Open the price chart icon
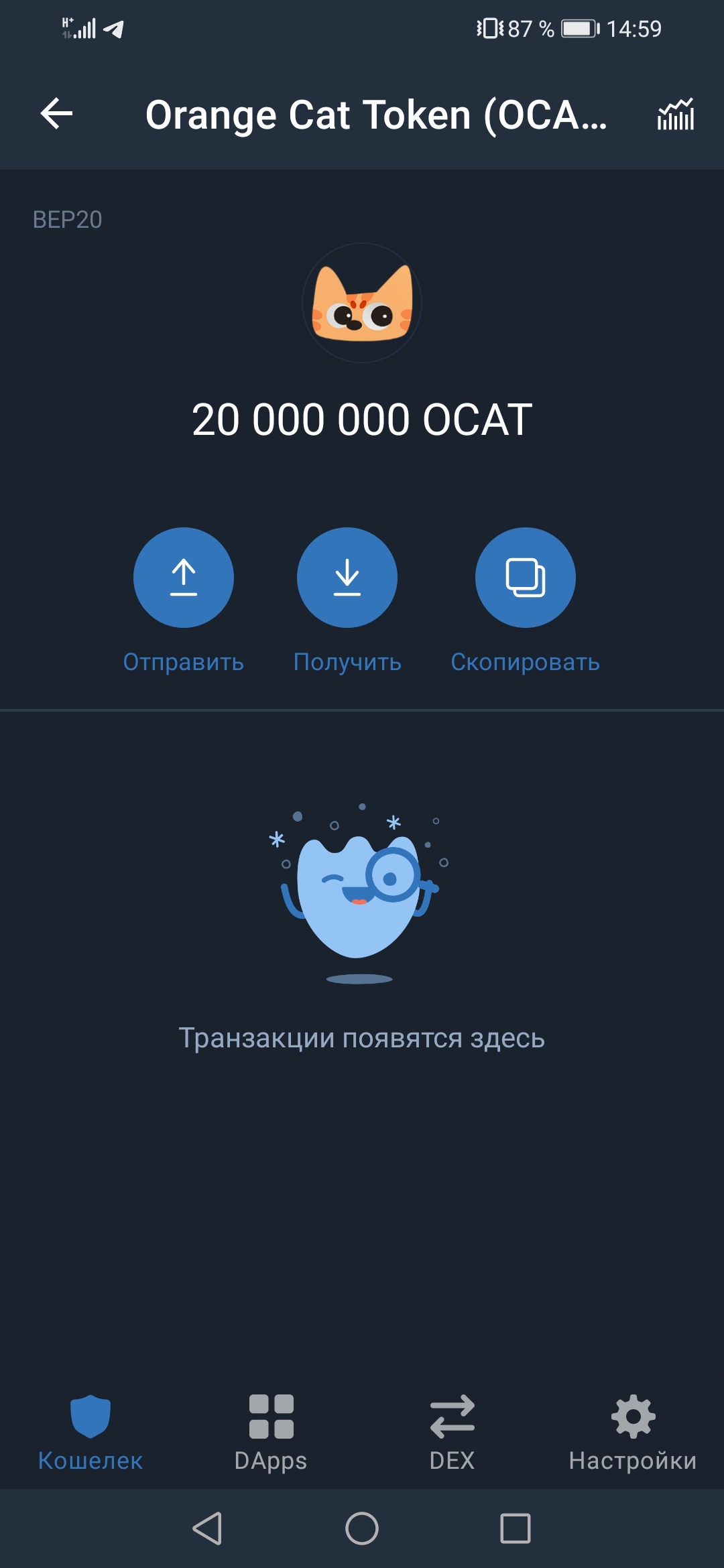This screenshot has height=1568, width=724. coord(675,114)
